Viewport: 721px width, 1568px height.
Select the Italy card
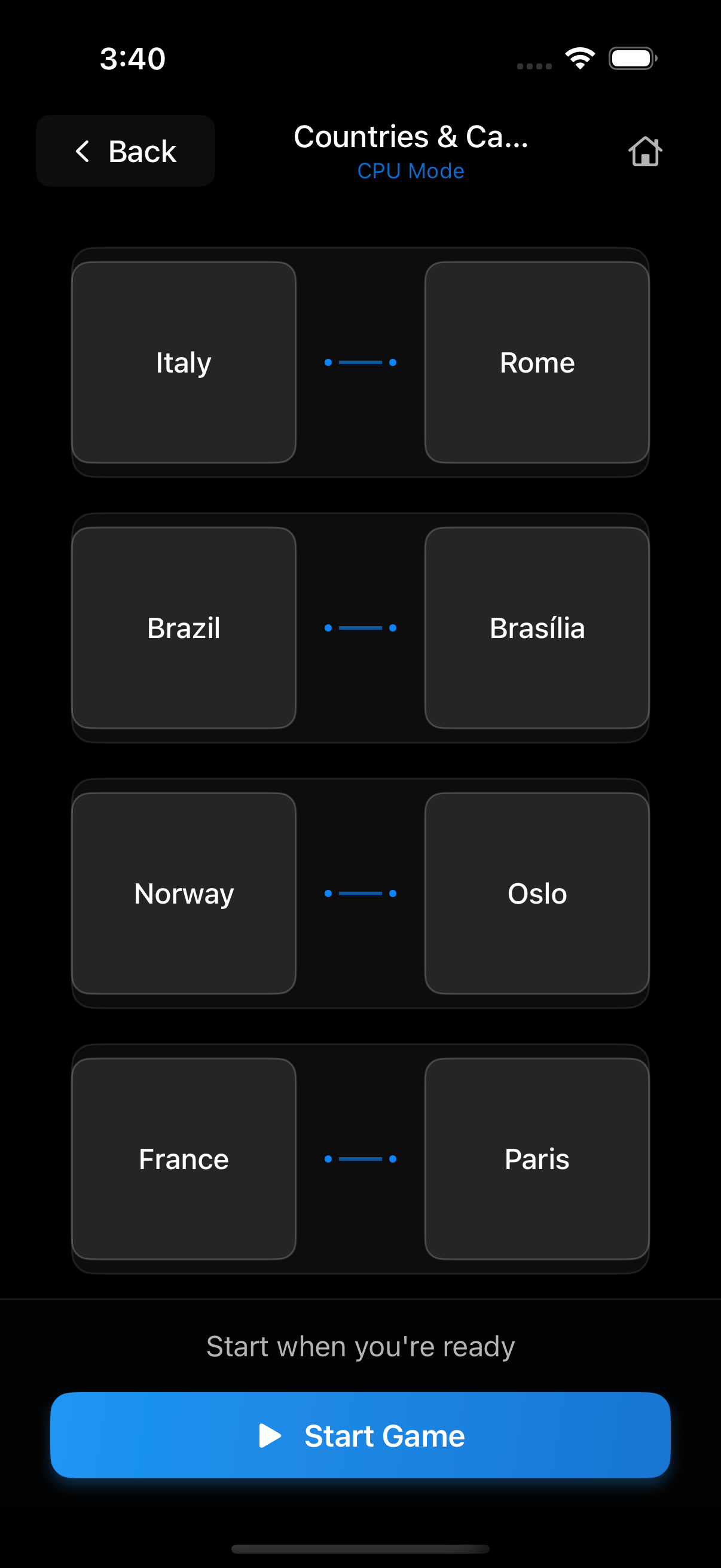click(x=183, y=362)
